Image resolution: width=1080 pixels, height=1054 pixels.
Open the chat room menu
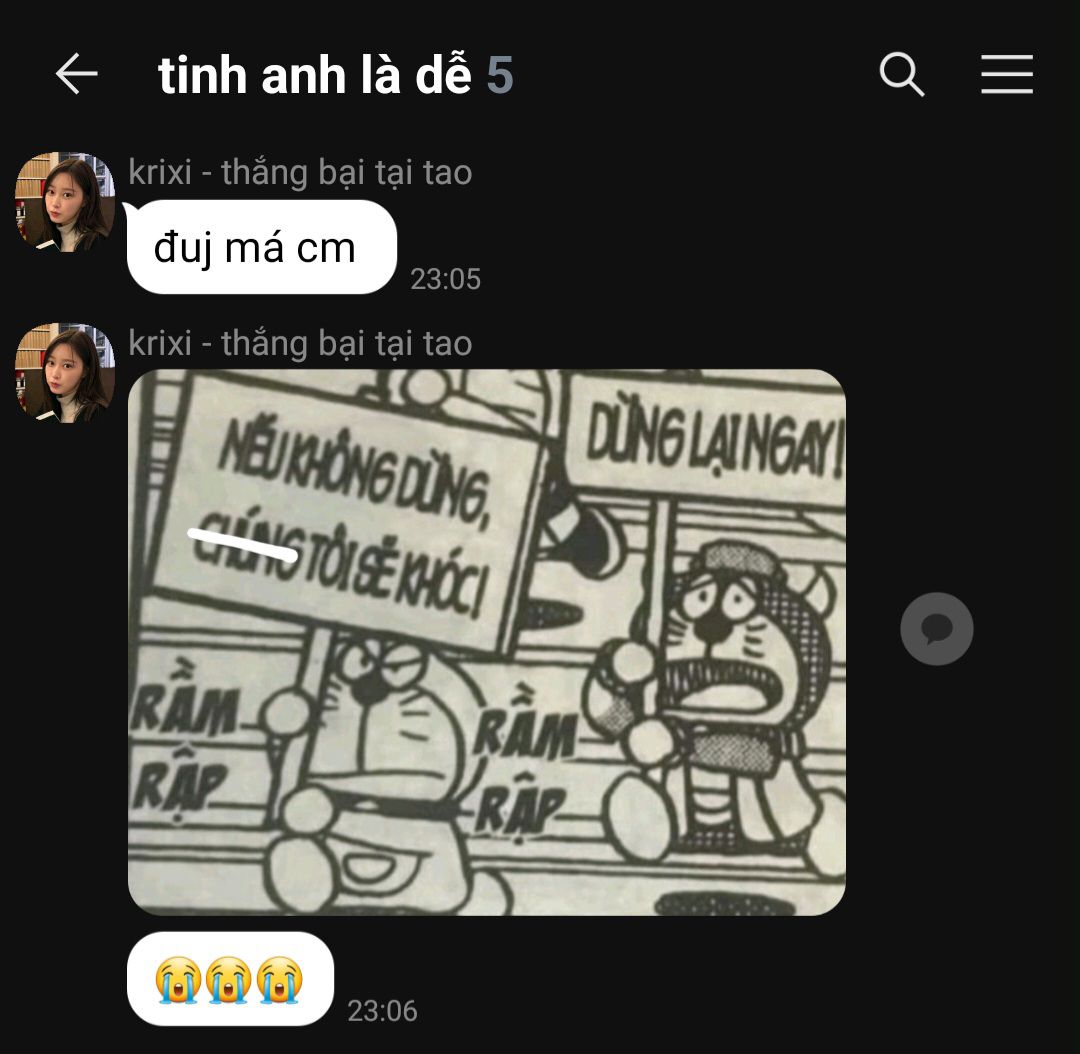point(1006,75)
